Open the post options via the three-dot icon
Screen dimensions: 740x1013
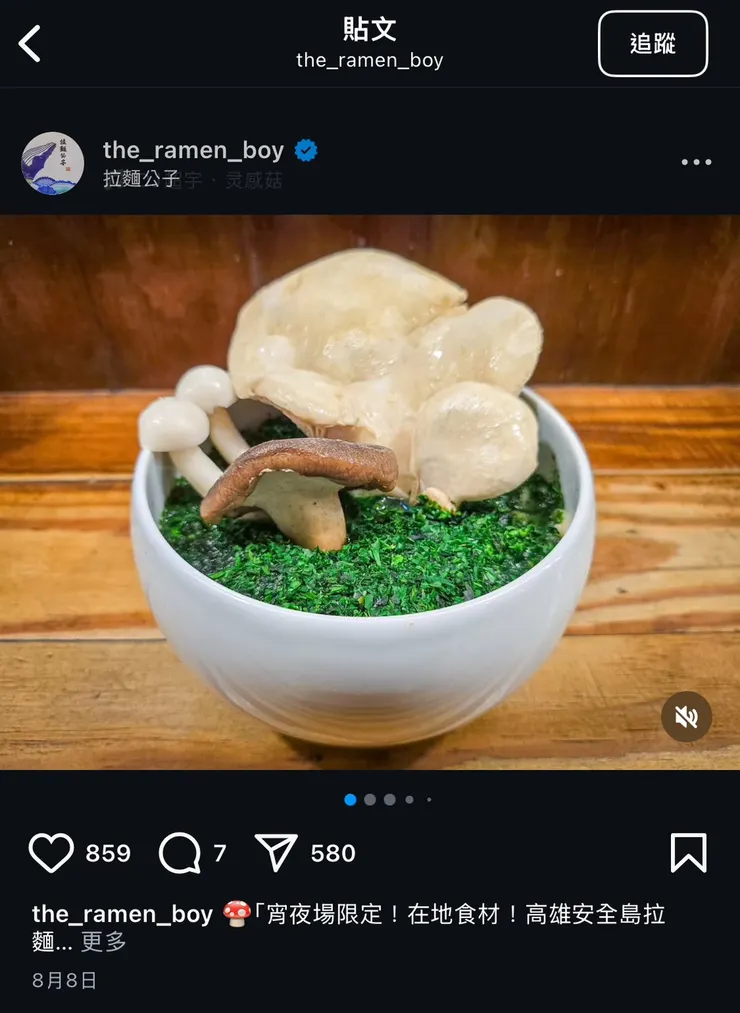pyautogui.click(x=696, y=162)
